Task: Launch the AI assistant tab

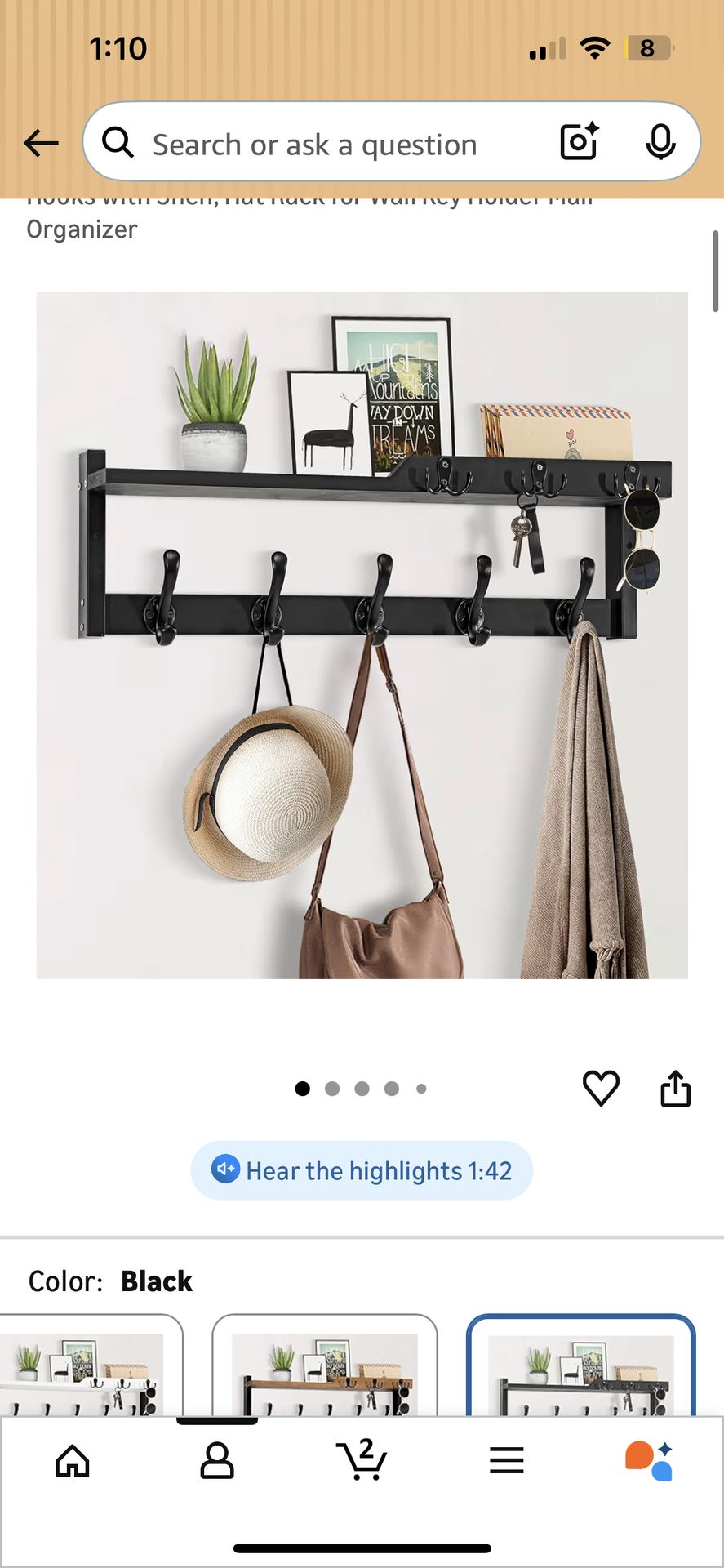Action: 650,1460
